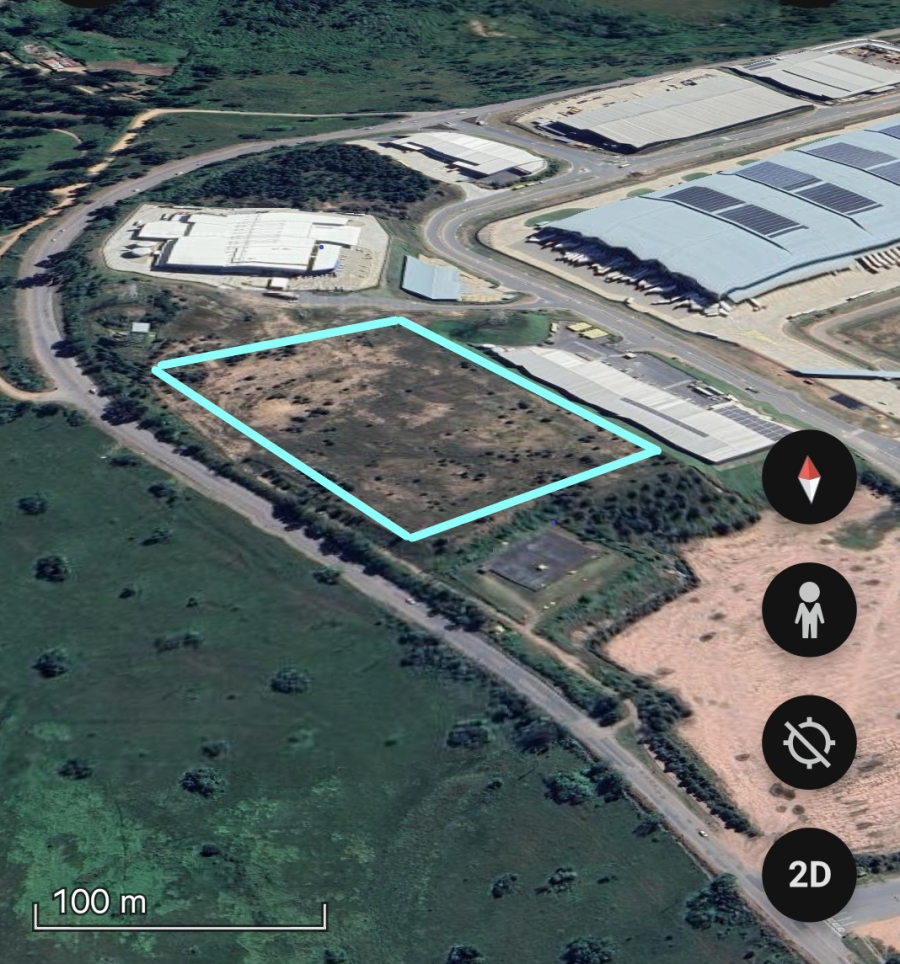The image size is (900, 964).
Task: Tap the my location target icon
Action: 808,742
